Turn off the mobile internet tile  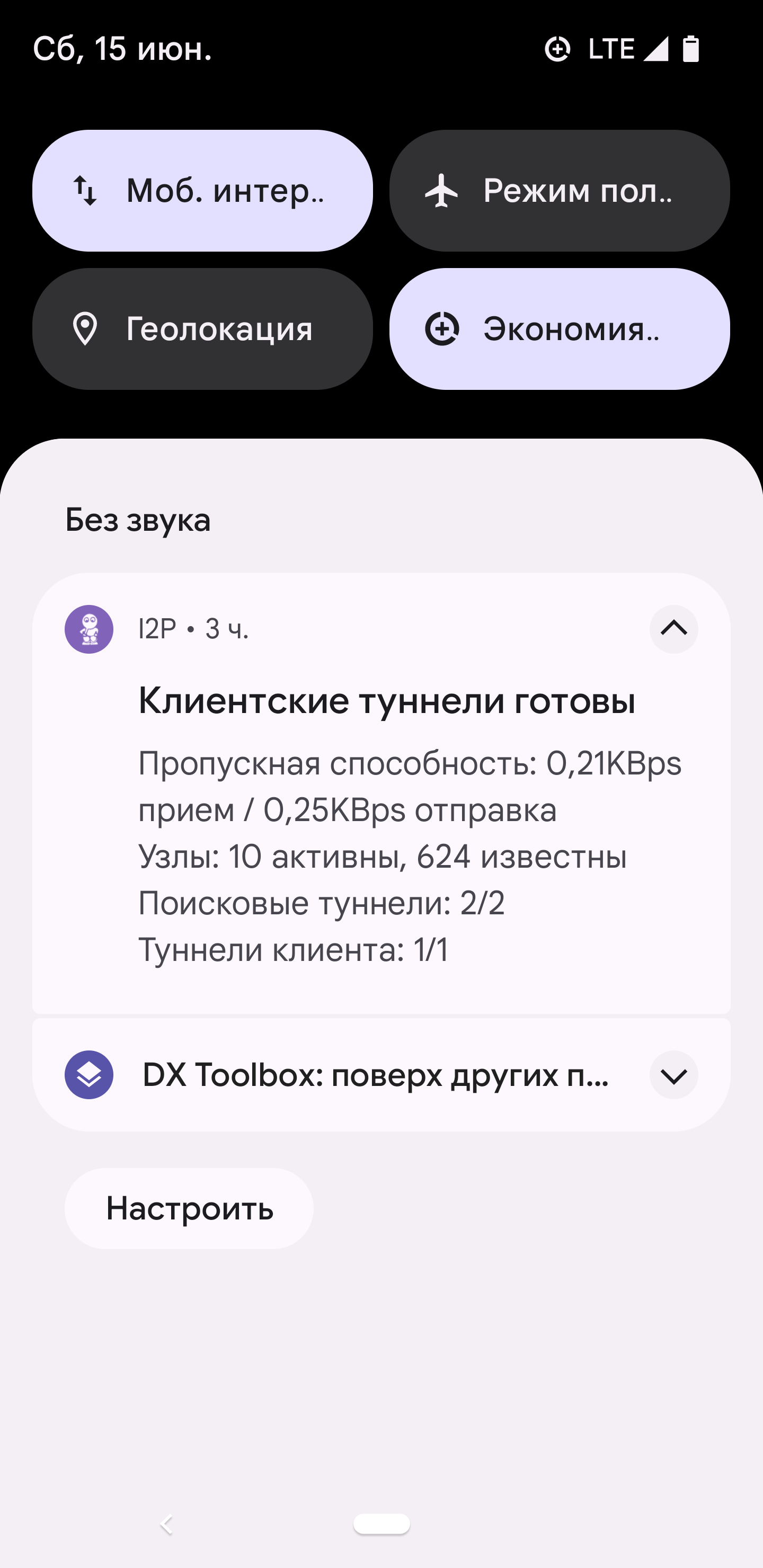(202, 191)
